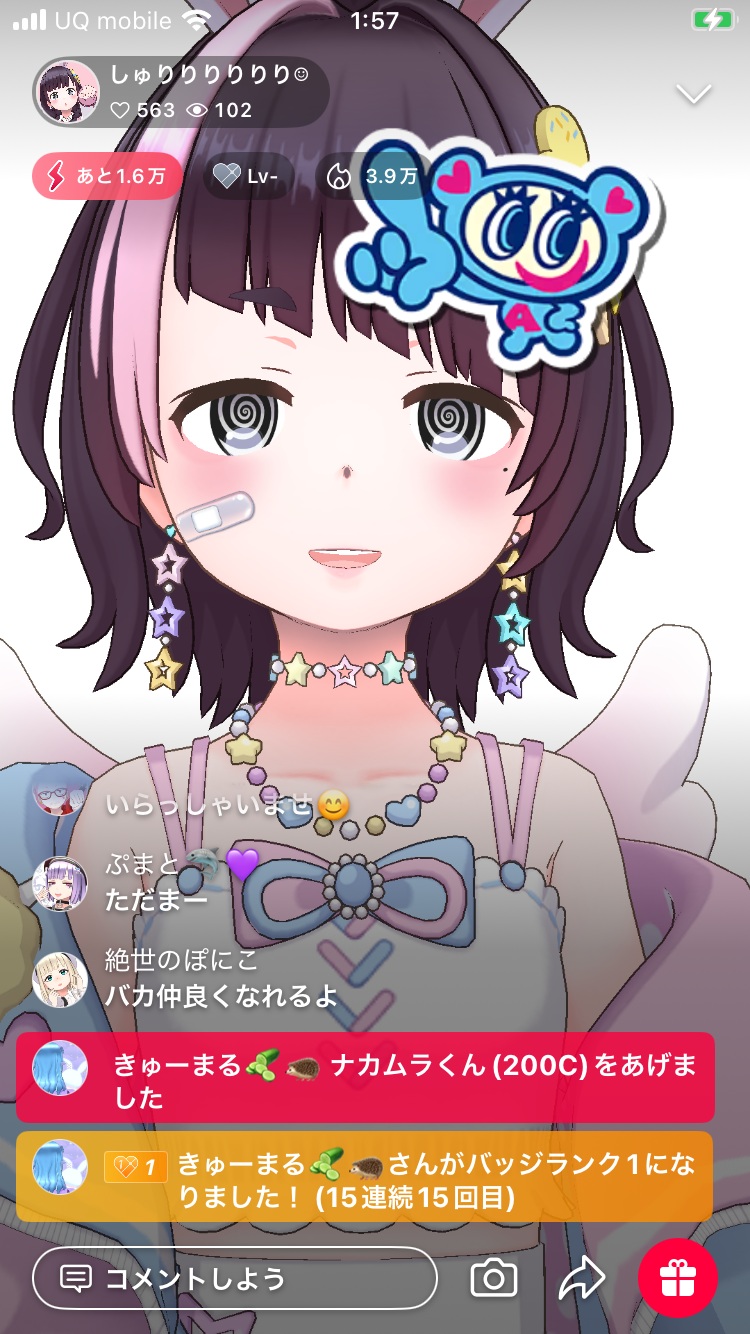
Task: Open the Lv- heart level chip
Action: click(248, 177)
